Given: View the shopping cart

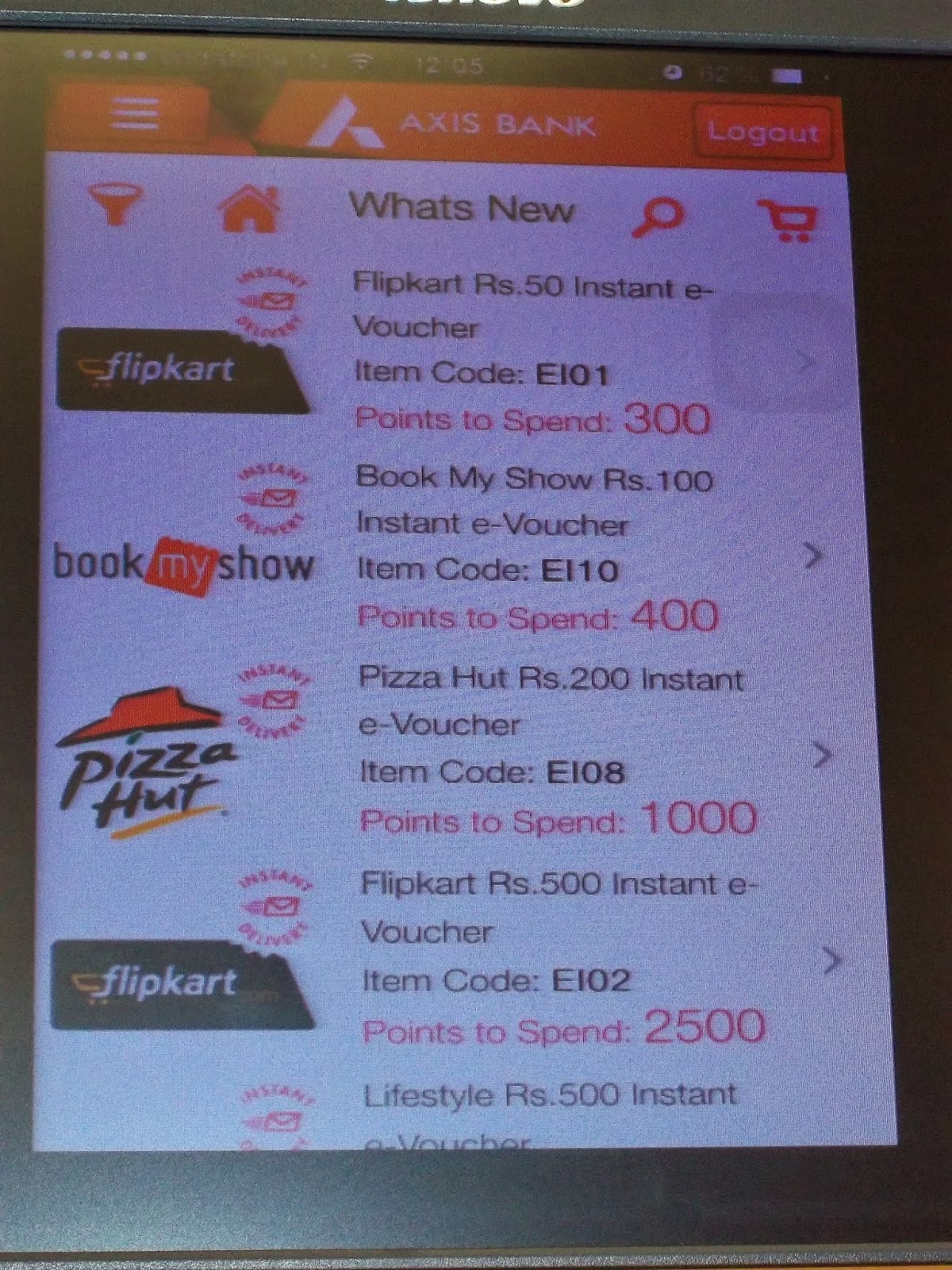Looking at the screenshot, I should (x=787, y=220).
